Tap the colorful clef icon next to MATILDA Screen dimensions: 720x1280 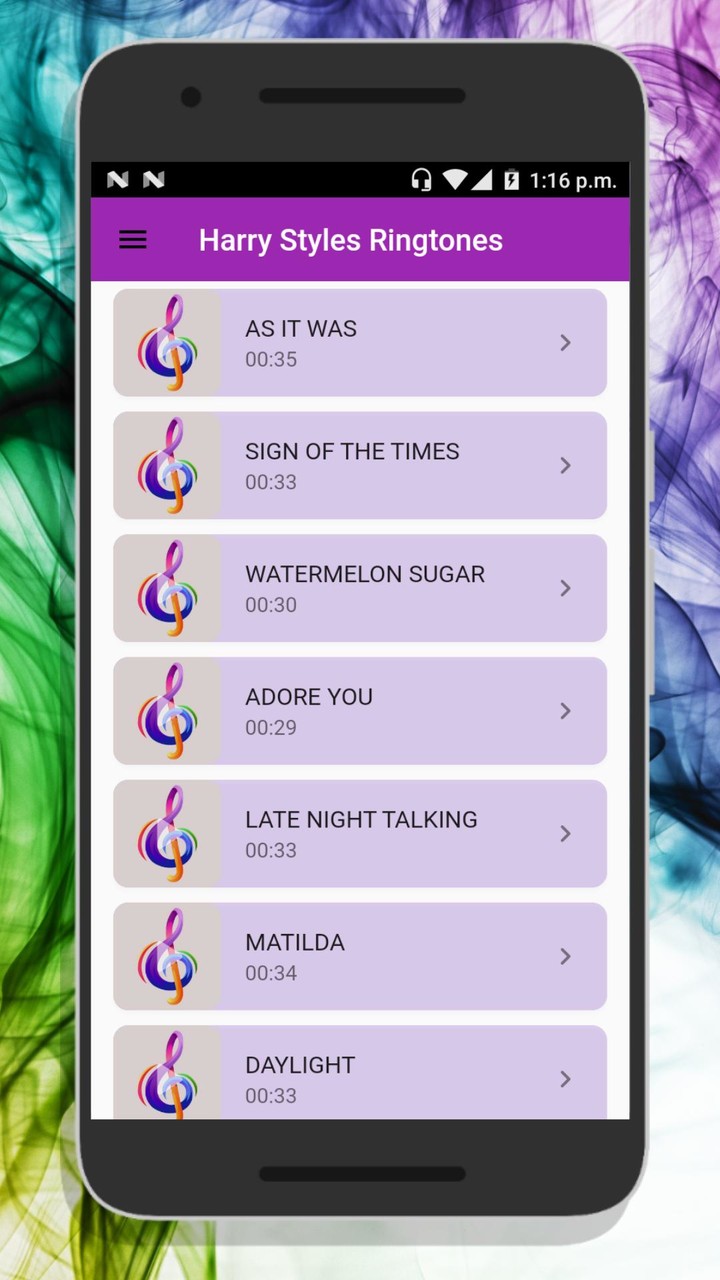point(170,956)
